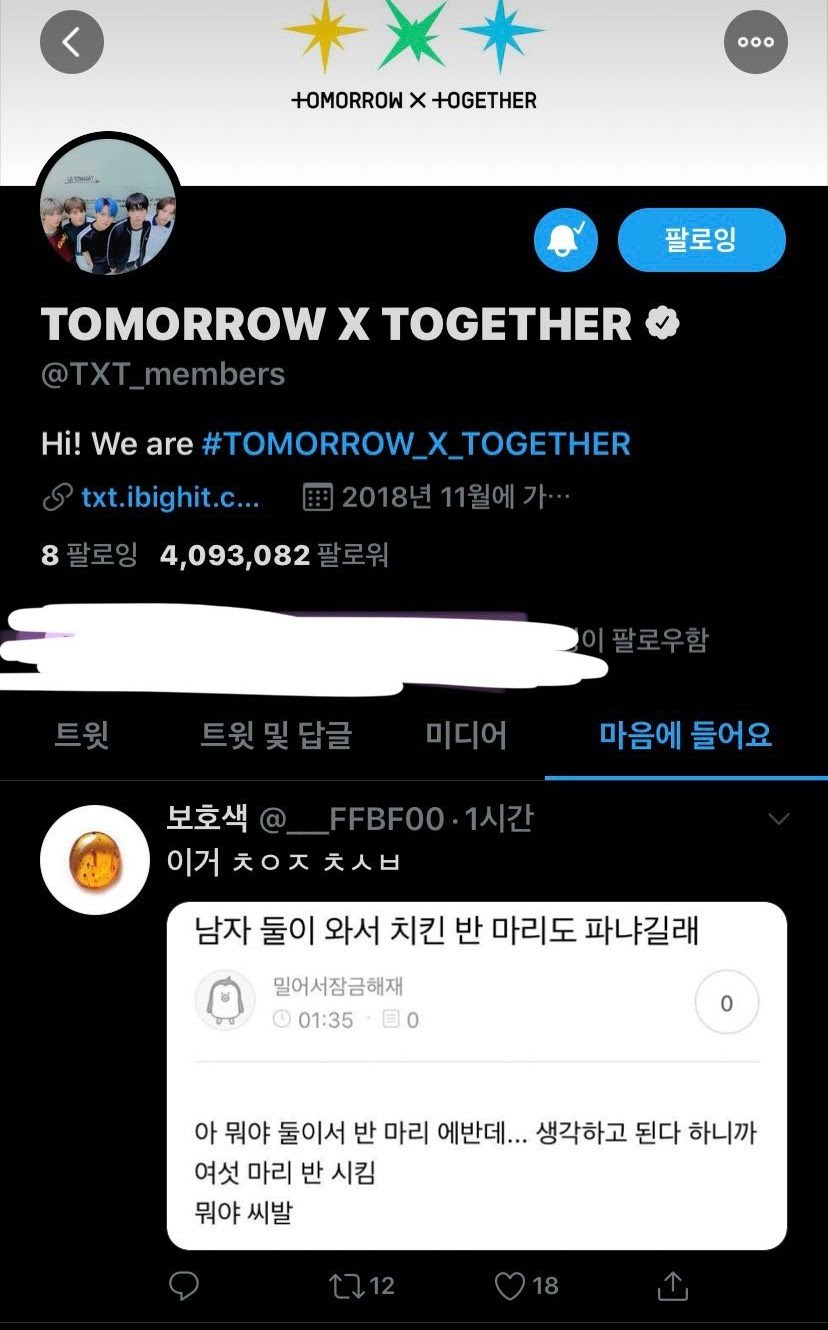Reply to 보호색's tweet
Screen dimensions: 828x1330
[x=183, y=1286]
